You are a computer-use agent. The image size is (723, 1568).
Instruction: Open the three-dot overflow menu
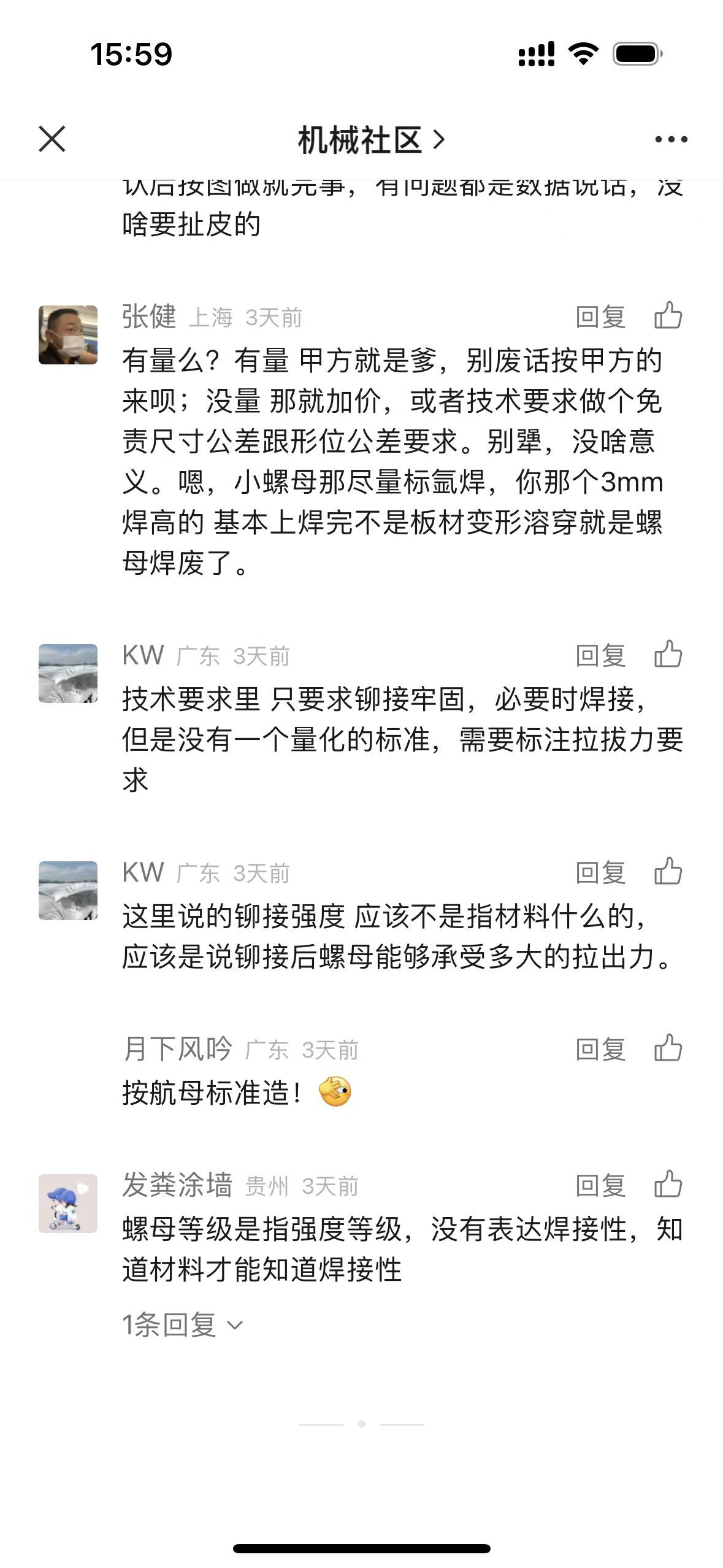(671, 140)
